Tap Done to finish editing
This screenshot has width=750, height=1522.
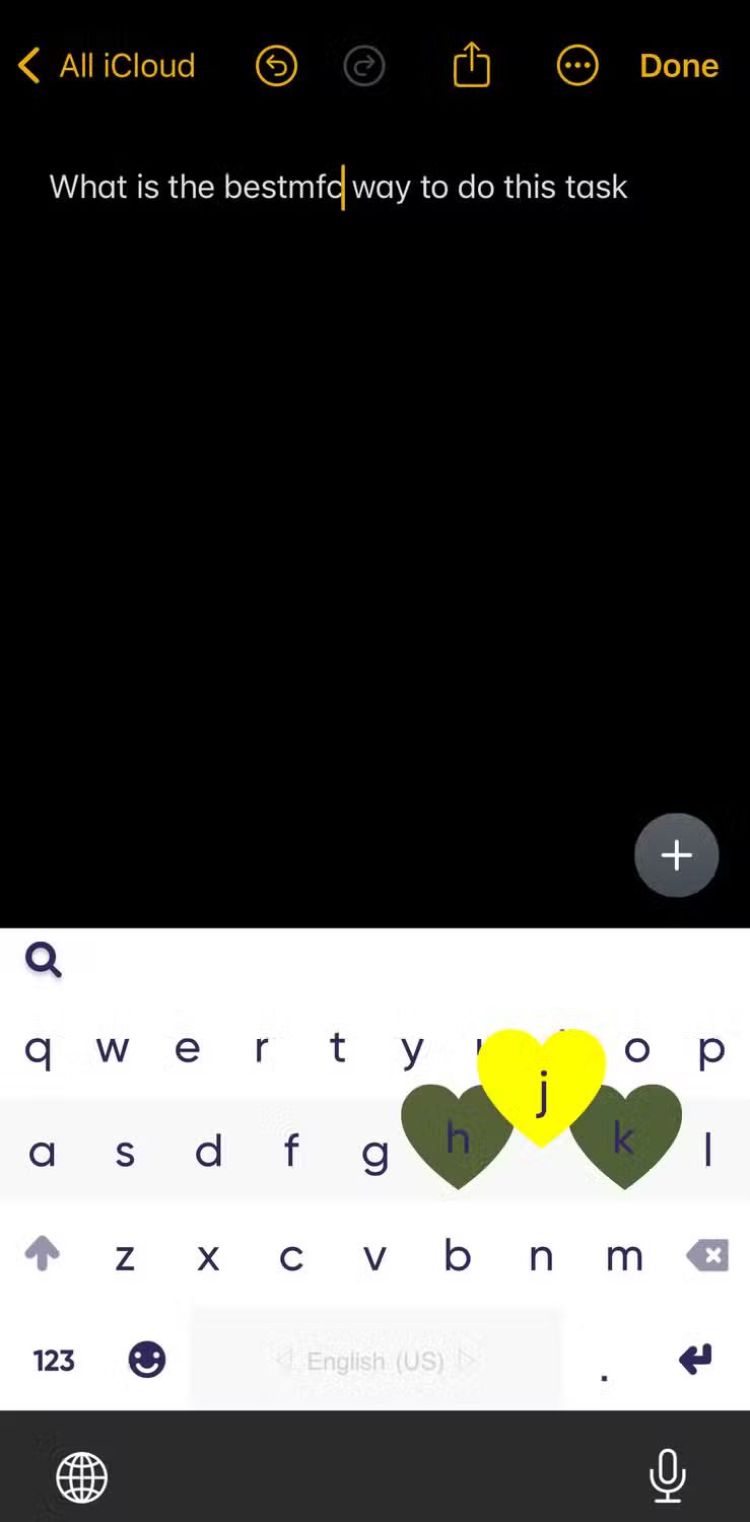[x=679, y=66]
